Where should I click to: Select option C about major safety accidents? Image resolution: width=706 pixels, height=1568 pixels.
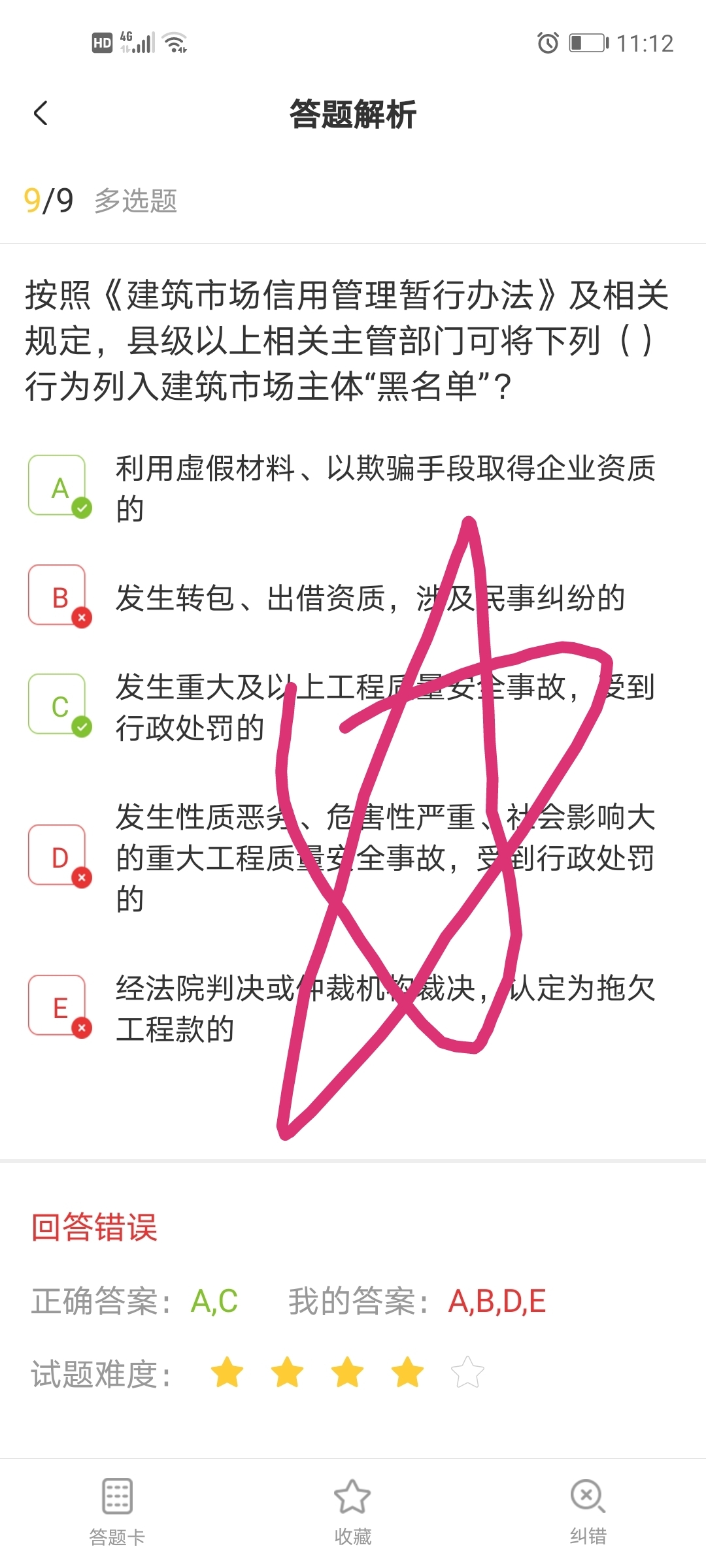58,705
